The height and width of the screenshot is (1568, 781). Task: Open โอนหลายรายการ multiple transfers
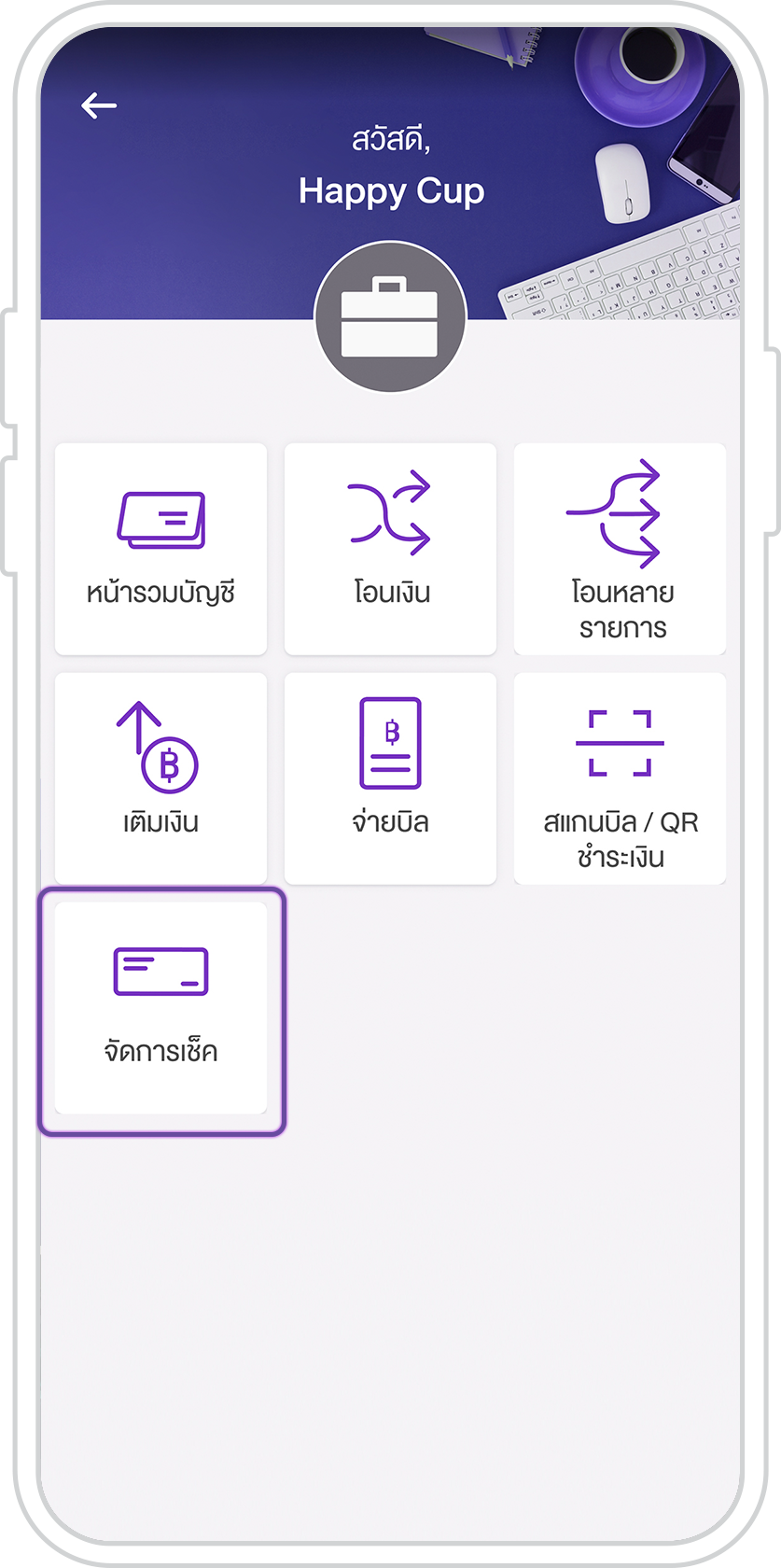[620, 549]
